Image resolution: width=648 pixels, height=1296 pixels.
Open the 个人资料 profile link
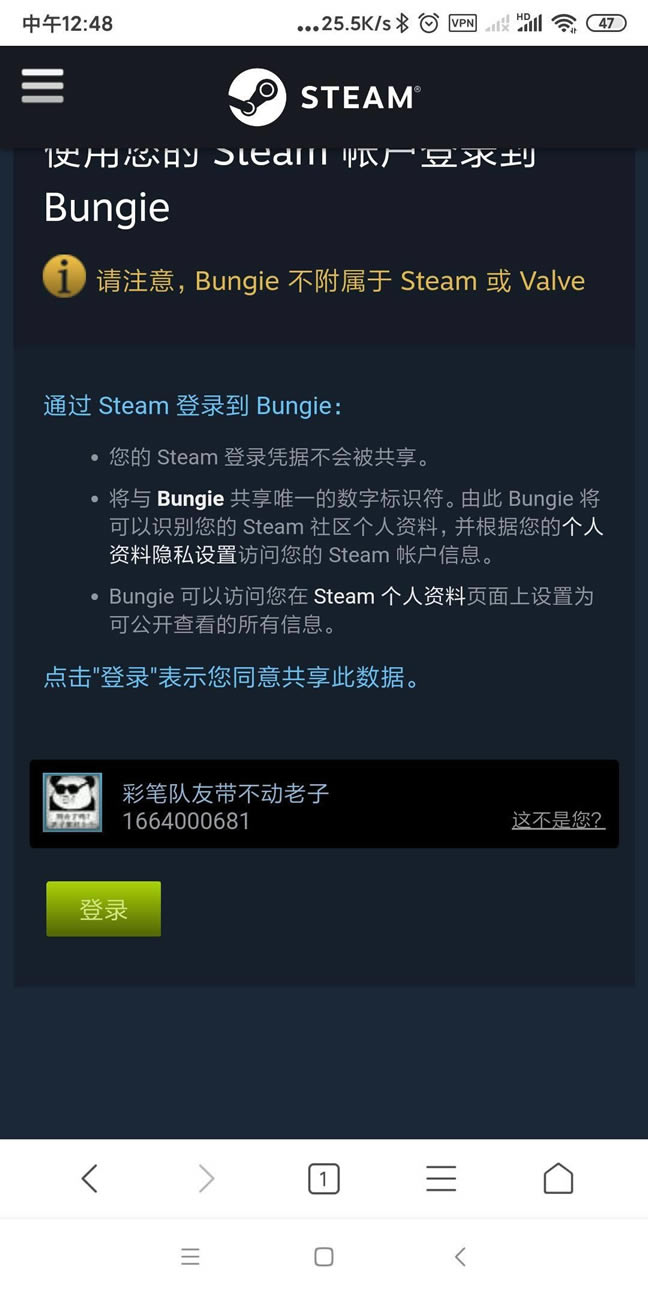pos(422,596)
